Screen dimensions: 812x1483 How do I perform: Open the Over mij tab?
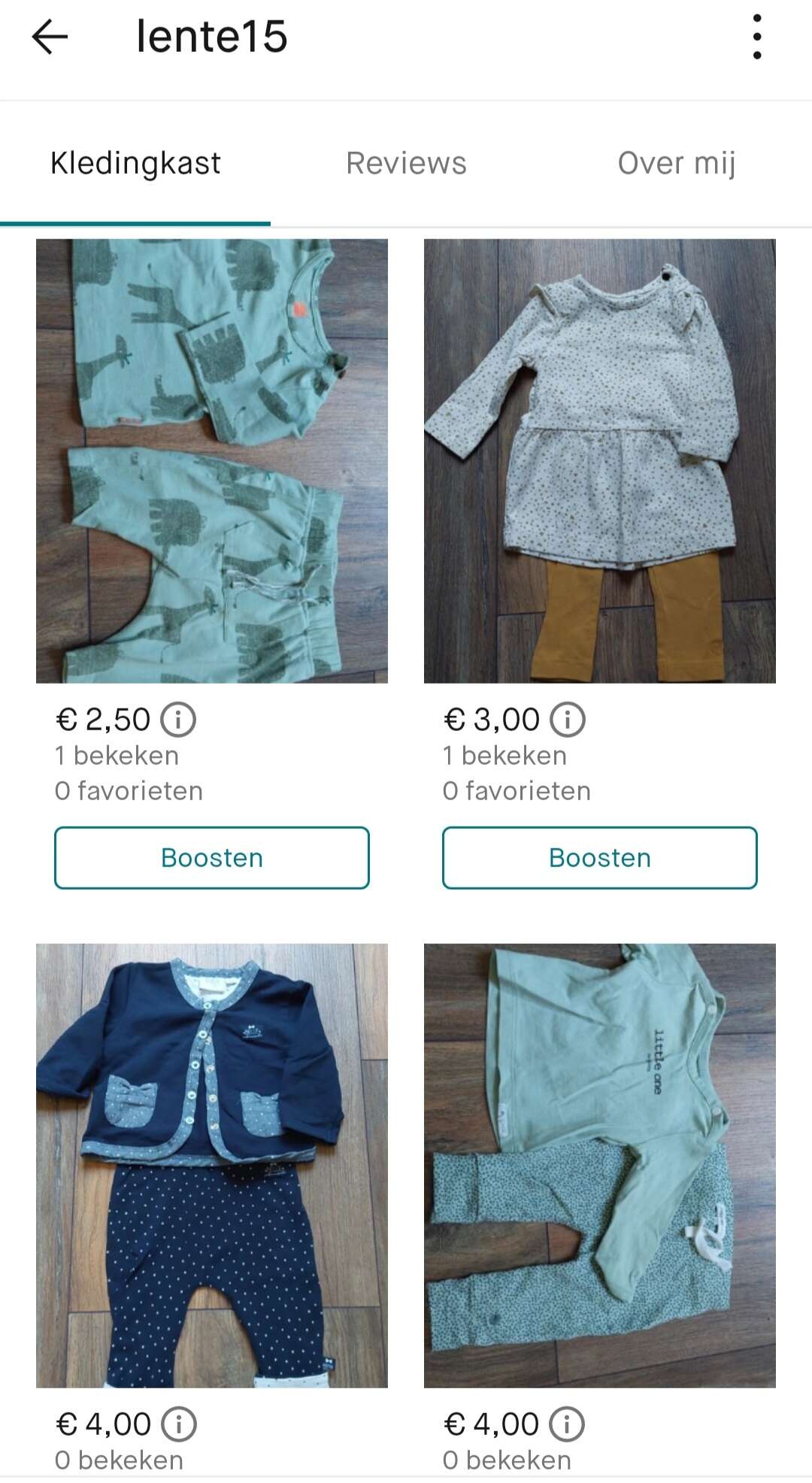[x=677, y=163]
